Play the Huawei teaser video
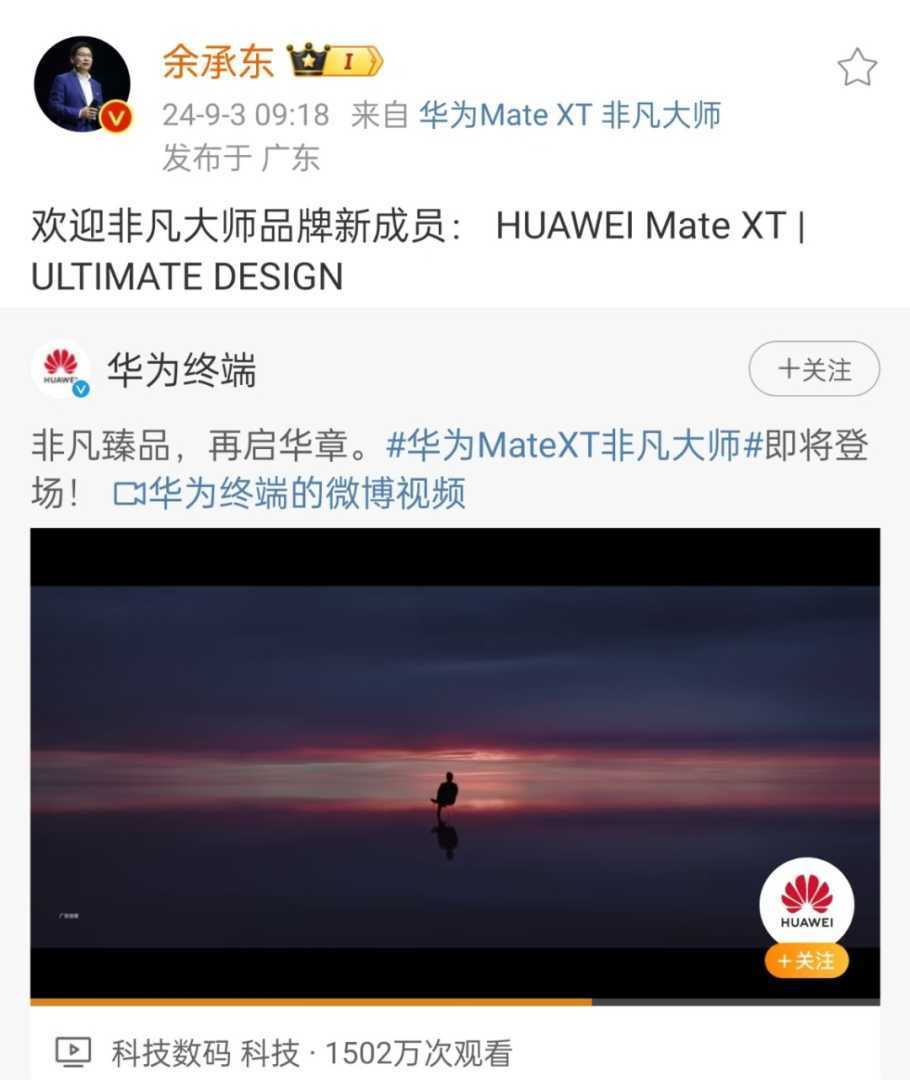 455,765
